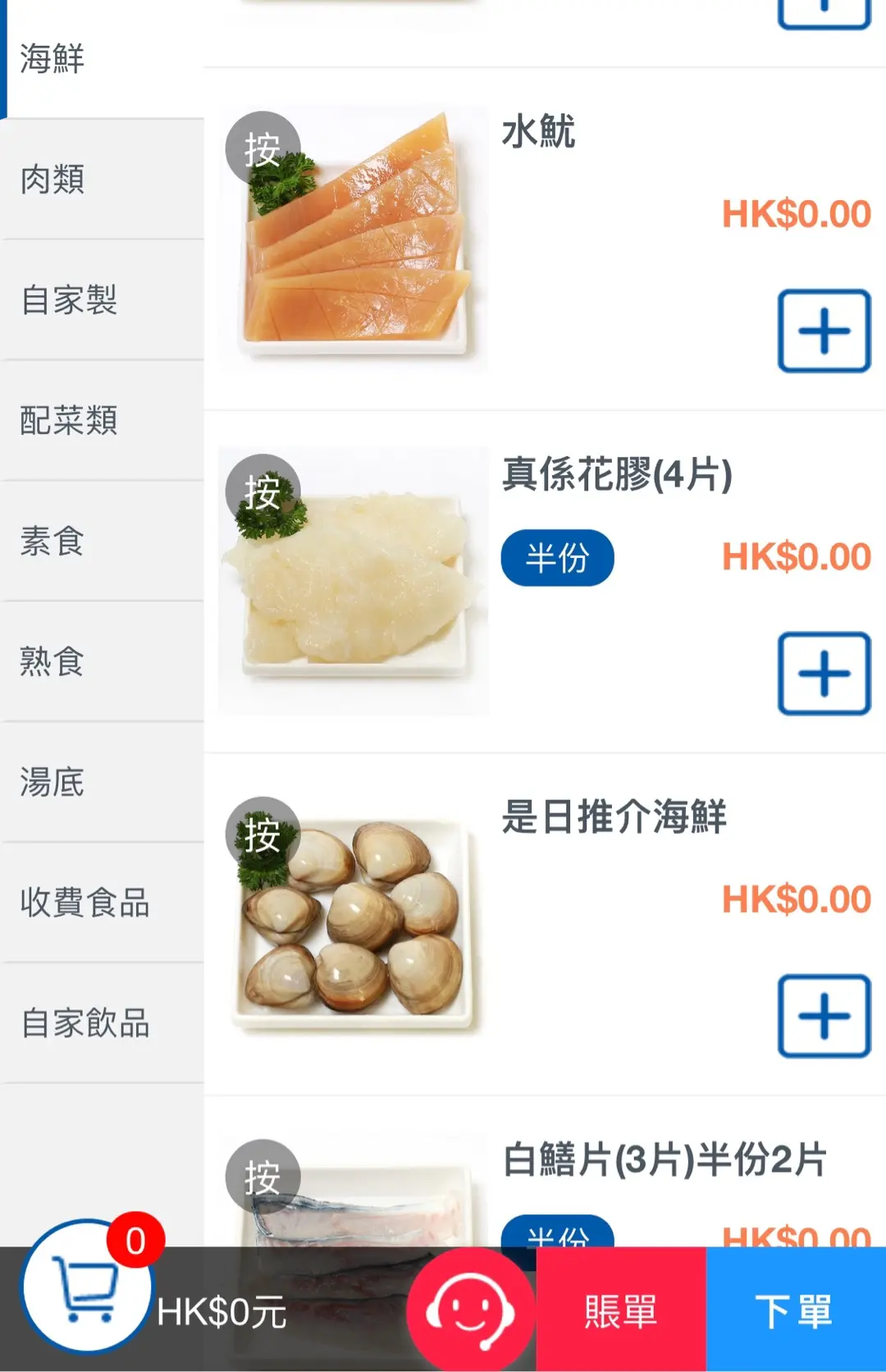Open the 素食 category
This screenshot has height=1372, width=886.
(x=102, y=541)
